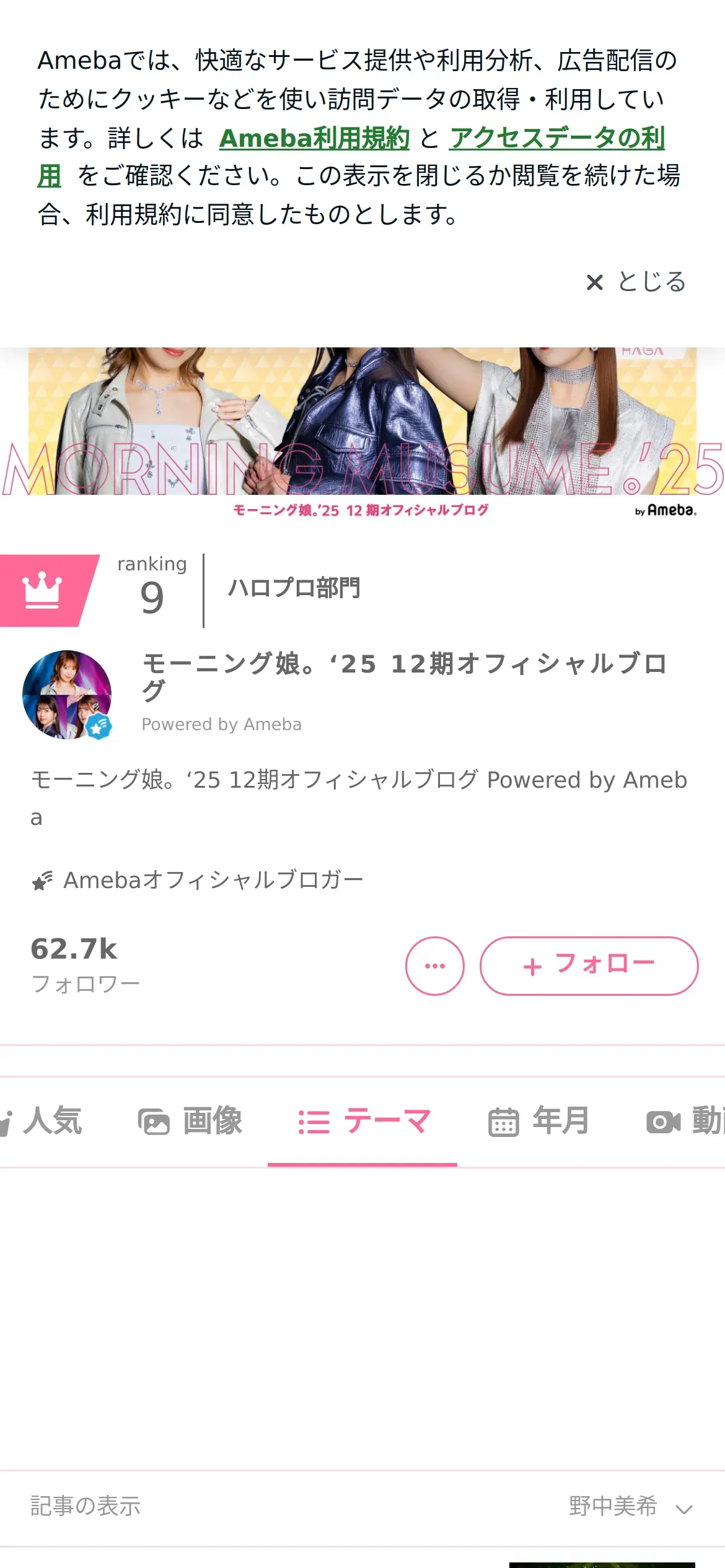Tap the blog profile avatar
The width and height of the screenshot is (725, 1568).
pos(67,695)
